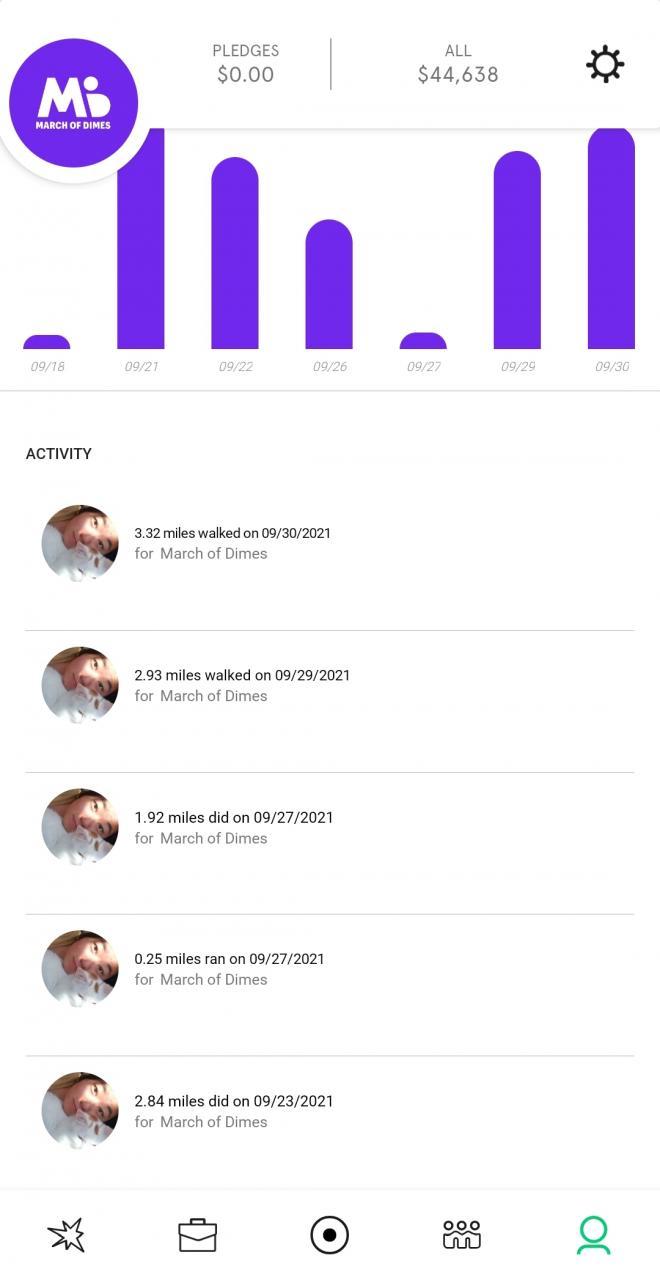Open the 2.93 miles walked activity
Image resolution: width=660 pixels, height=1280 pixels.
(242, 685)
